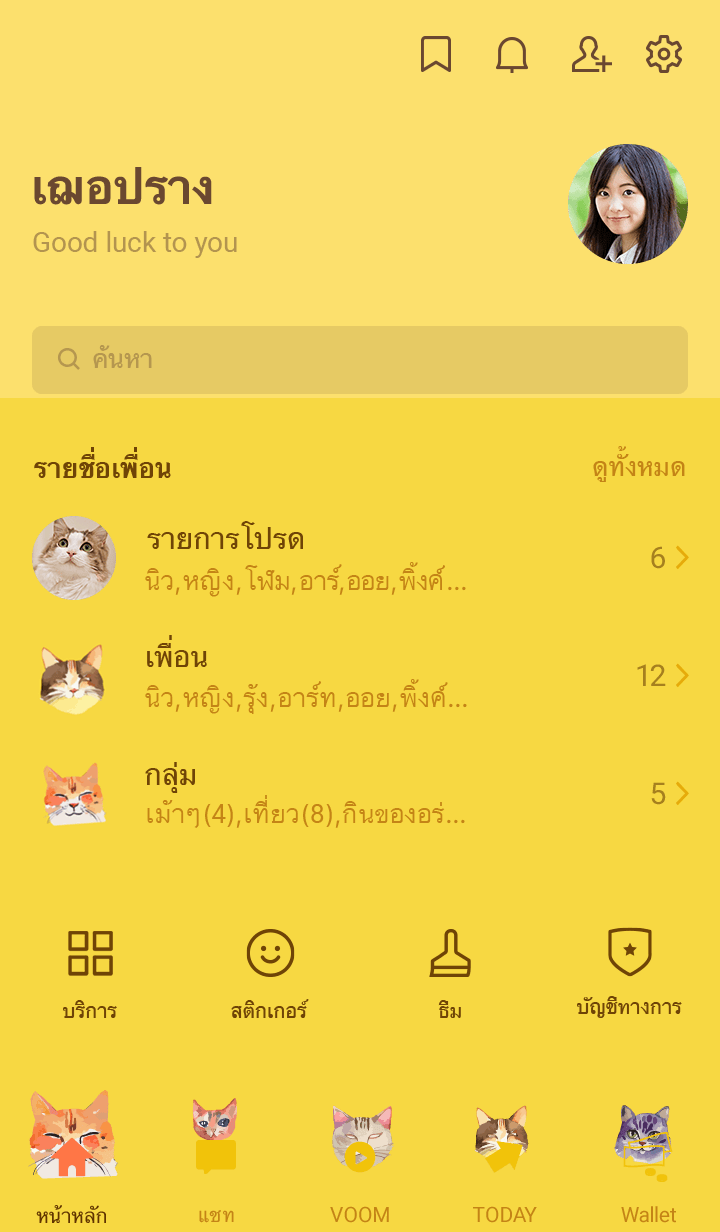Image resolution: width=720 pixels, height=1232 pixels.
Task: Open the บริการ services shortcut
Action: click(x=90, y=972)
